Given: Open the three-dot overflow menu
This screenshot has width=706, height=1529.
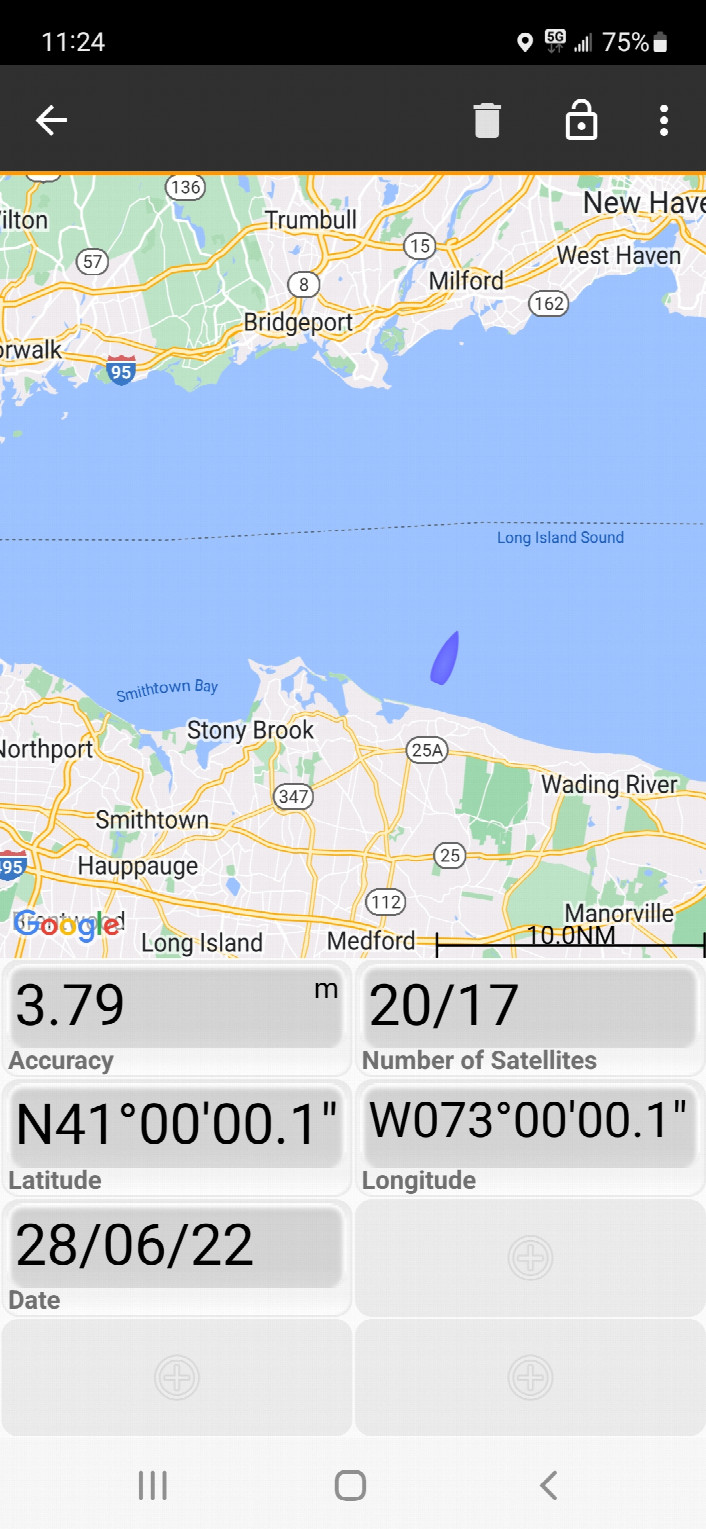Looking at the screenshot, I should [664, 121].
